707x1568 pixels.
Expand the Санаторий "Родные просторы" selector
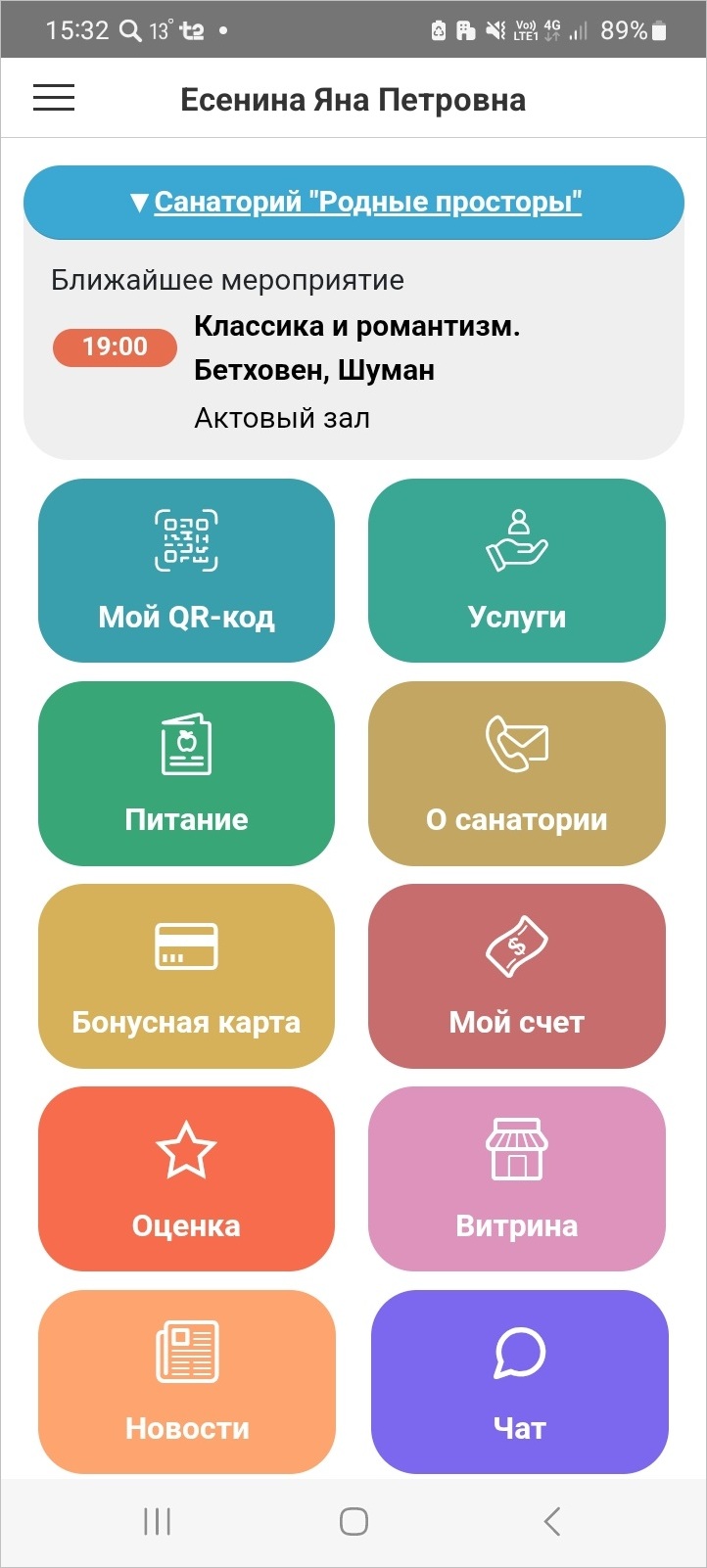(x=353, y=203)
